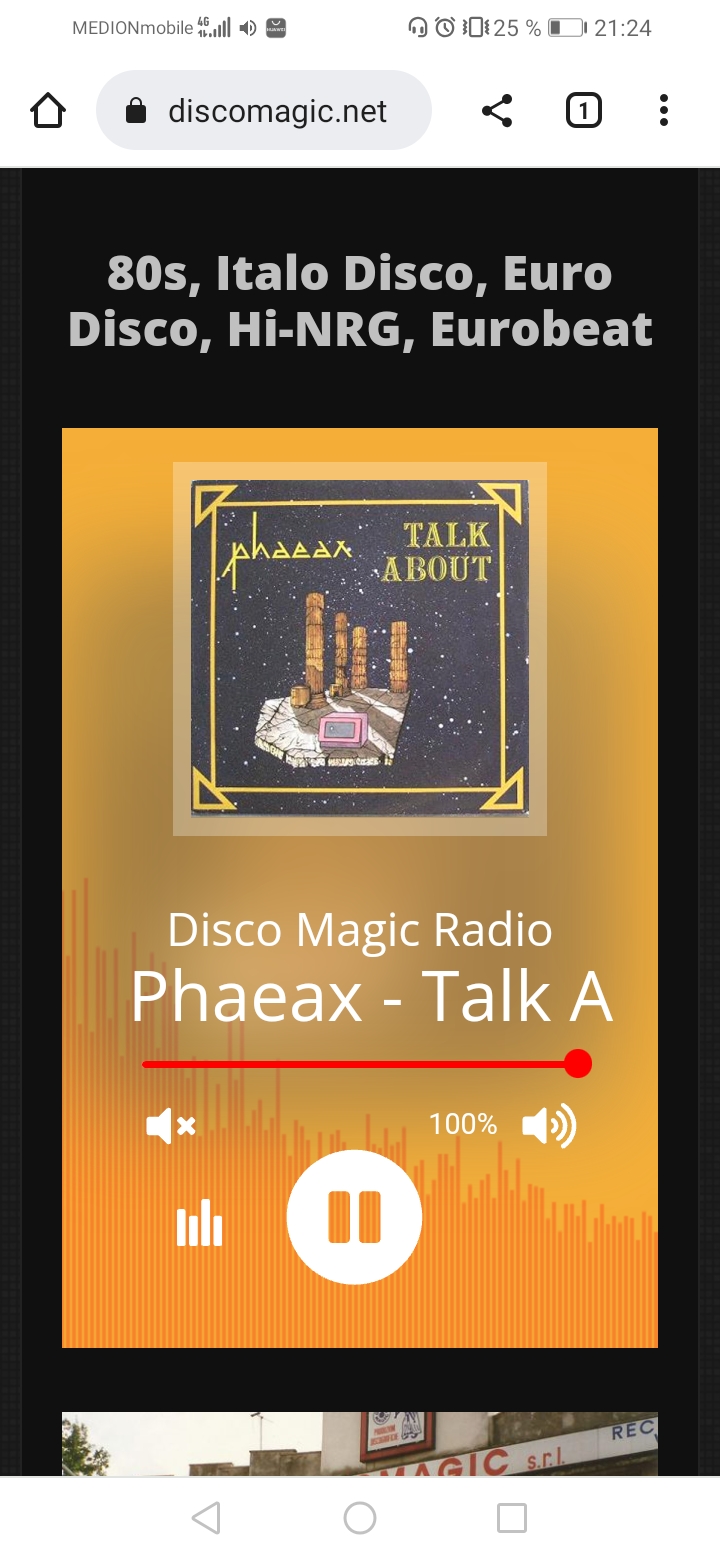Show recent apps from the navigation bar
The height and width of the screenshot is (1560, 720).
512,1518
